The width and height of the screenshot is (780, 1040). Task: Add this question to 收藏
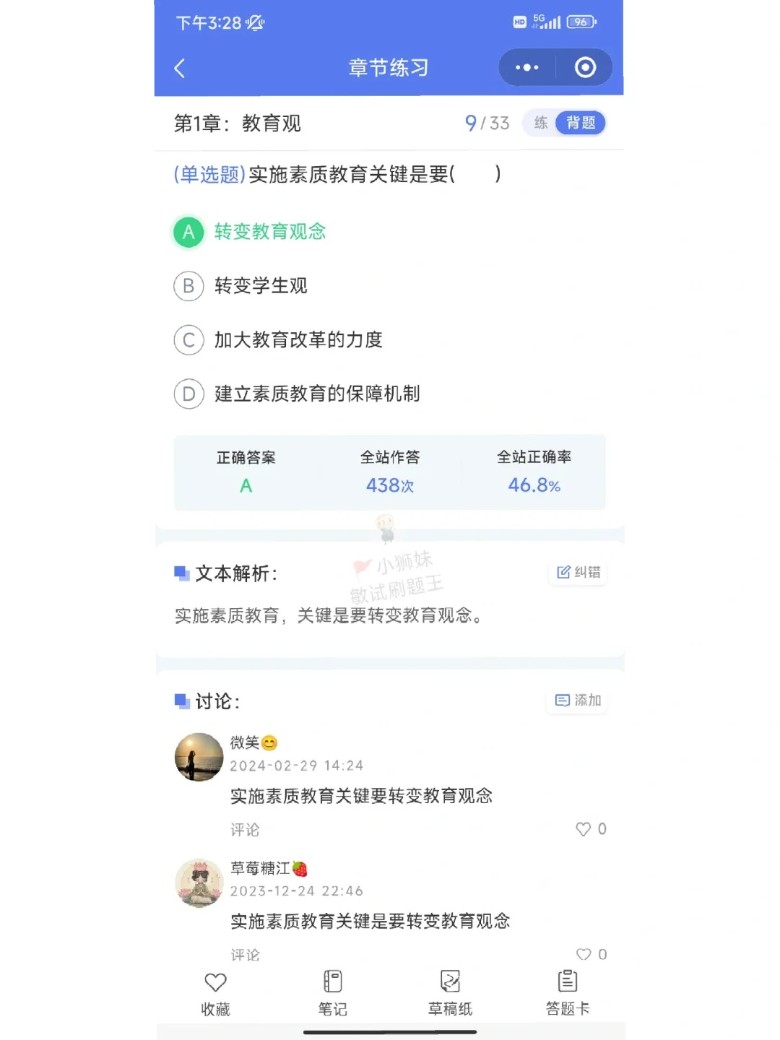coord(215,993)
